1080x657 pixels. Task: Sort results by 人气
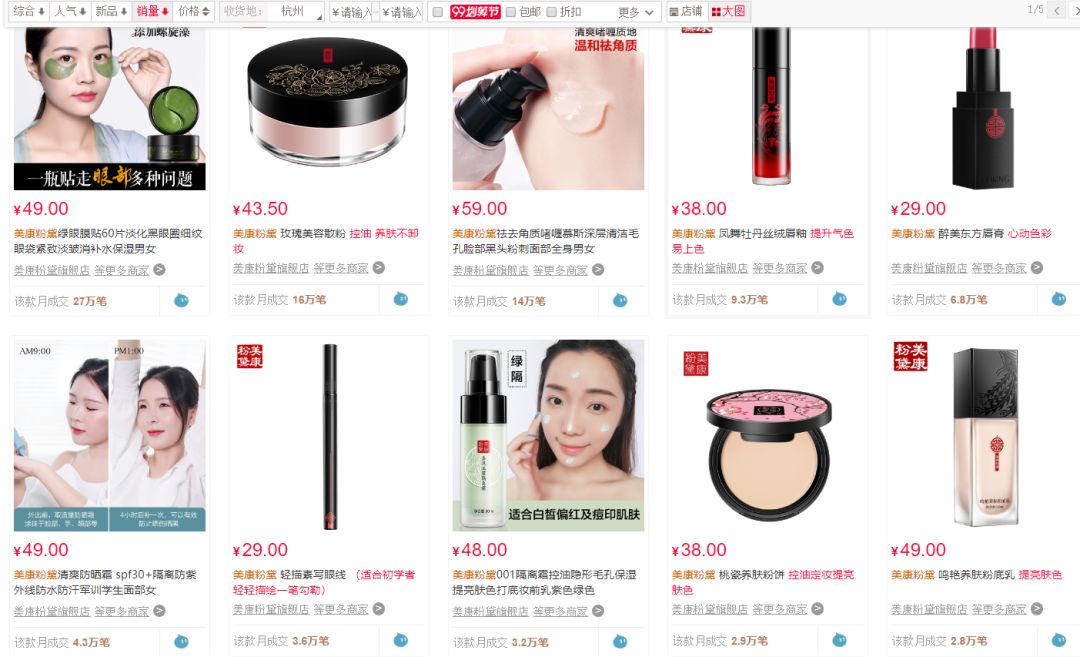(69, 11)
